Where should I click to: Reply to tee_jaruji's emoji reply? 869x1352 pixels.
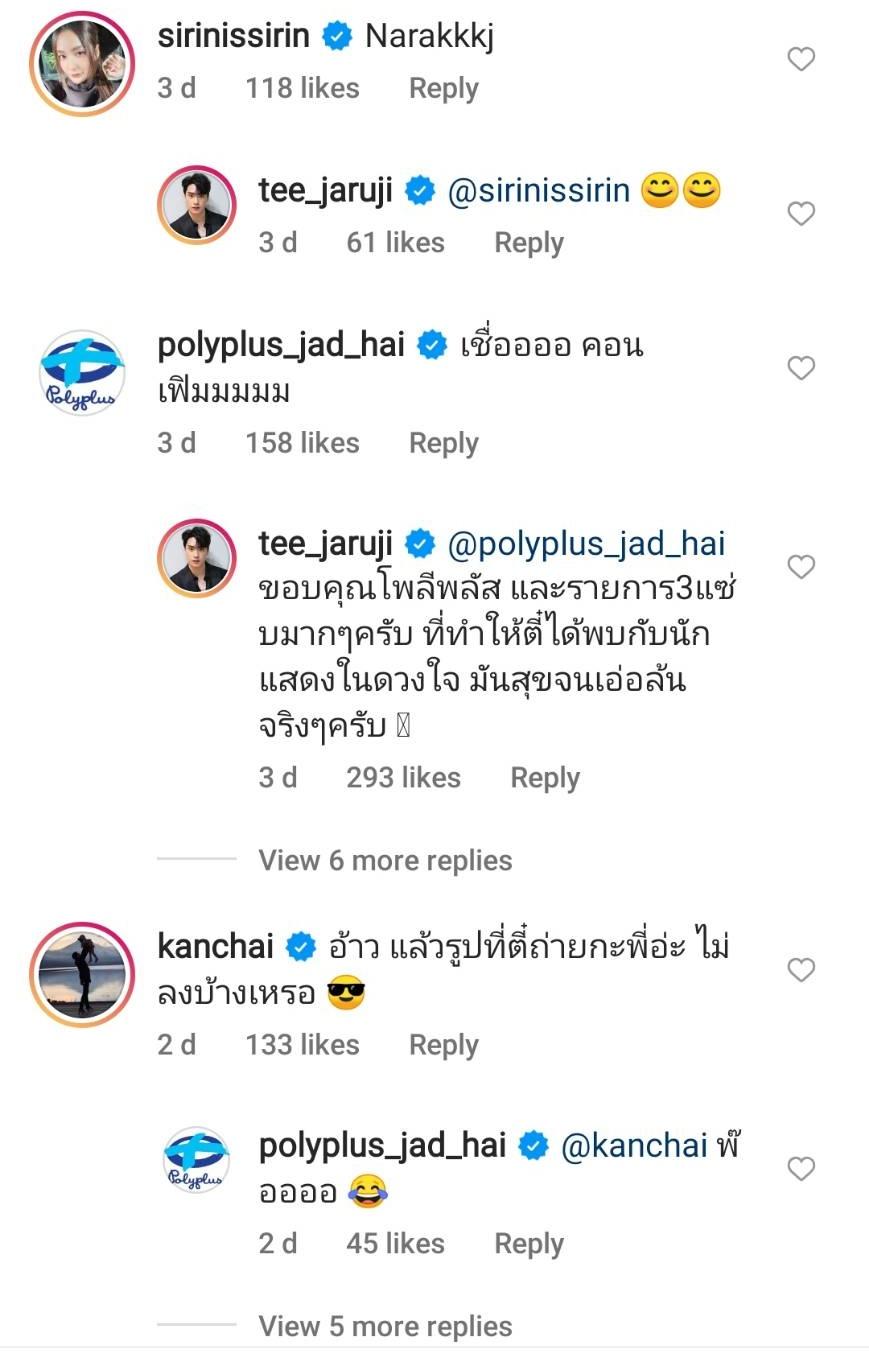pos(528,243)
